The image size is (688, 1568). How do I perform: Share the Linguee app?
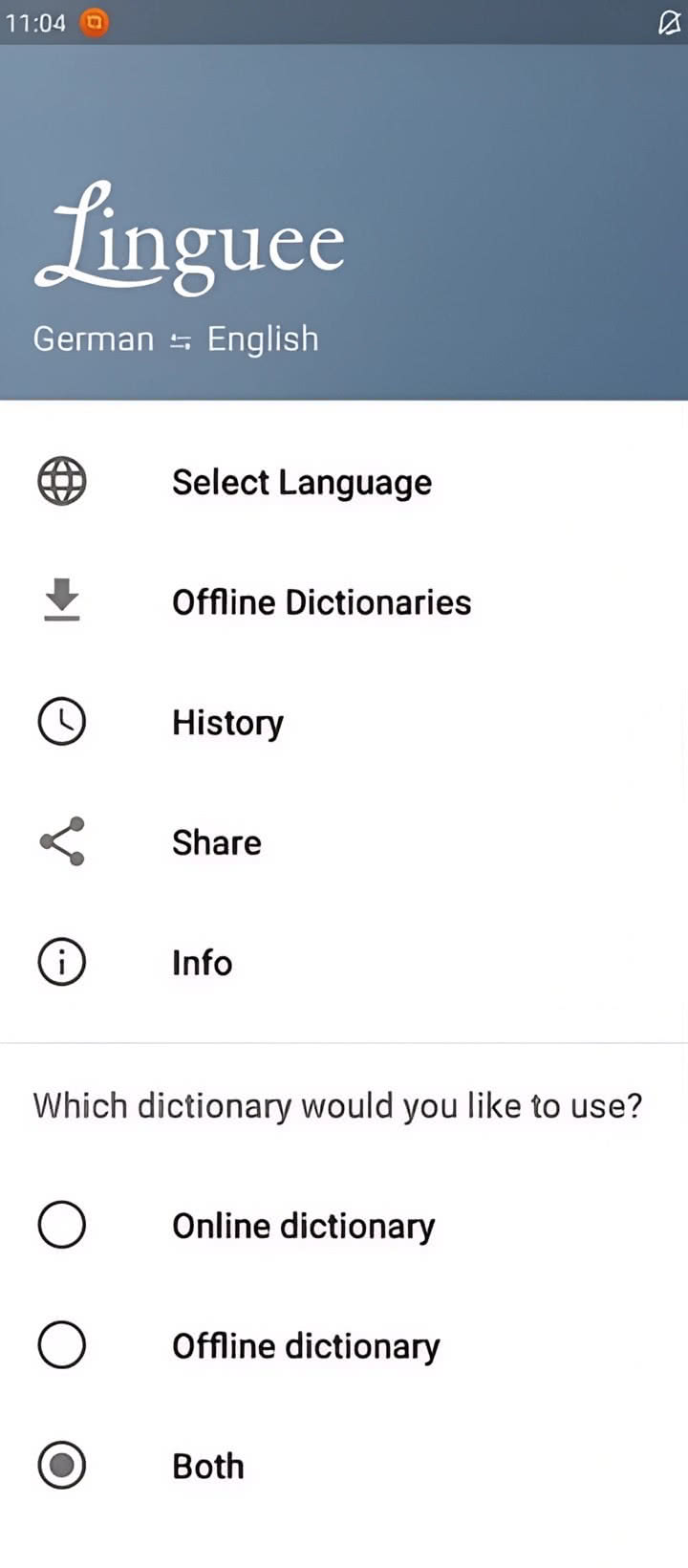point(216,842)
